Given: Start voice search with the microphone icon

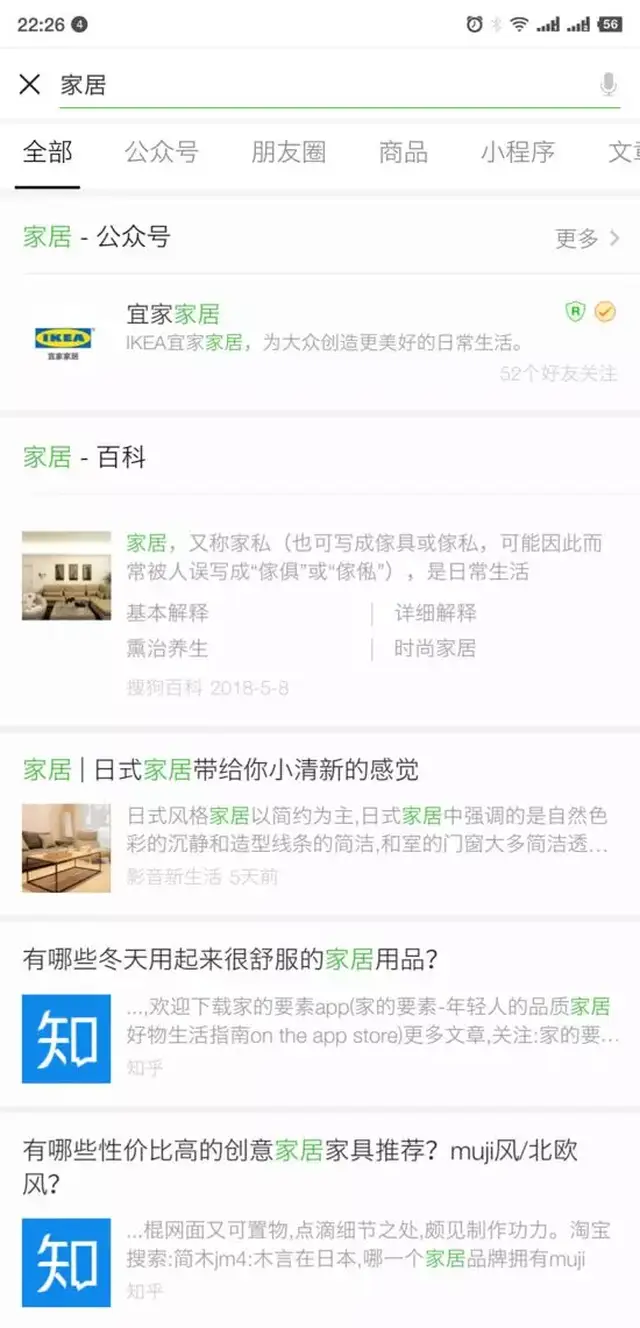Looking at the screenshot, I should click(608, 85).
